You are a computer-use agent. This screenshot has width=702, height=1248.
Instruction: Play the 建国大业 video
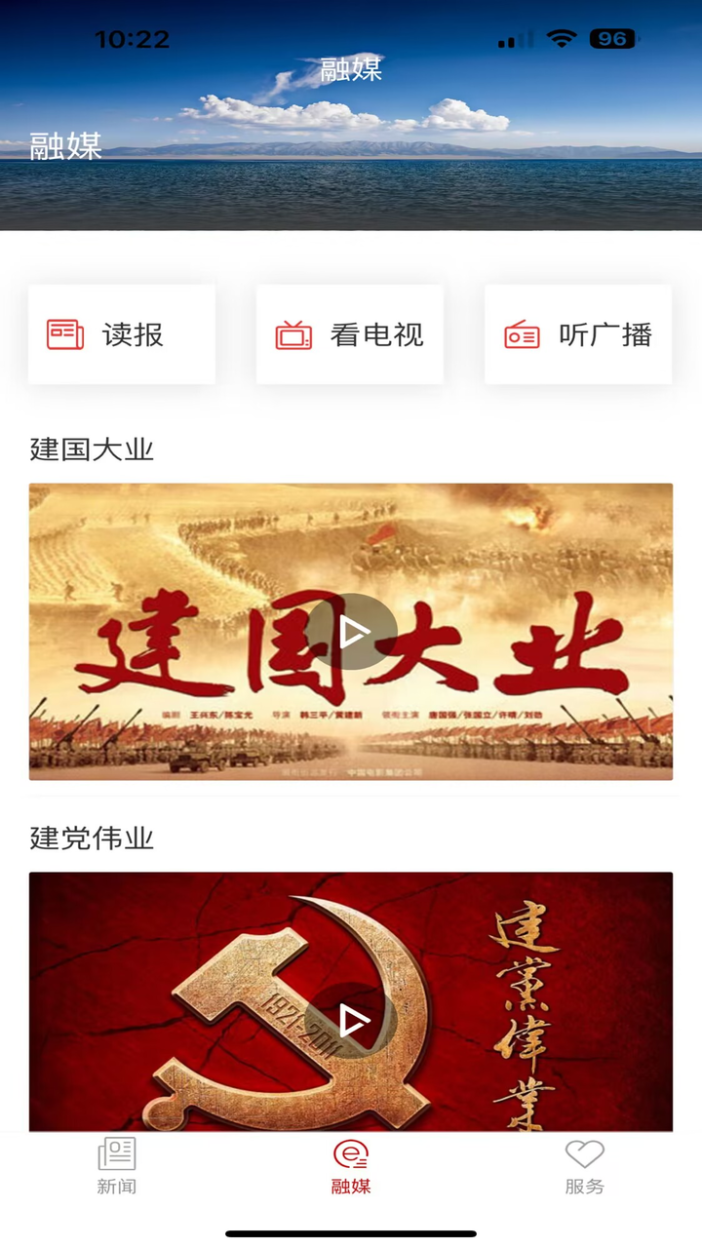[351, 632]
